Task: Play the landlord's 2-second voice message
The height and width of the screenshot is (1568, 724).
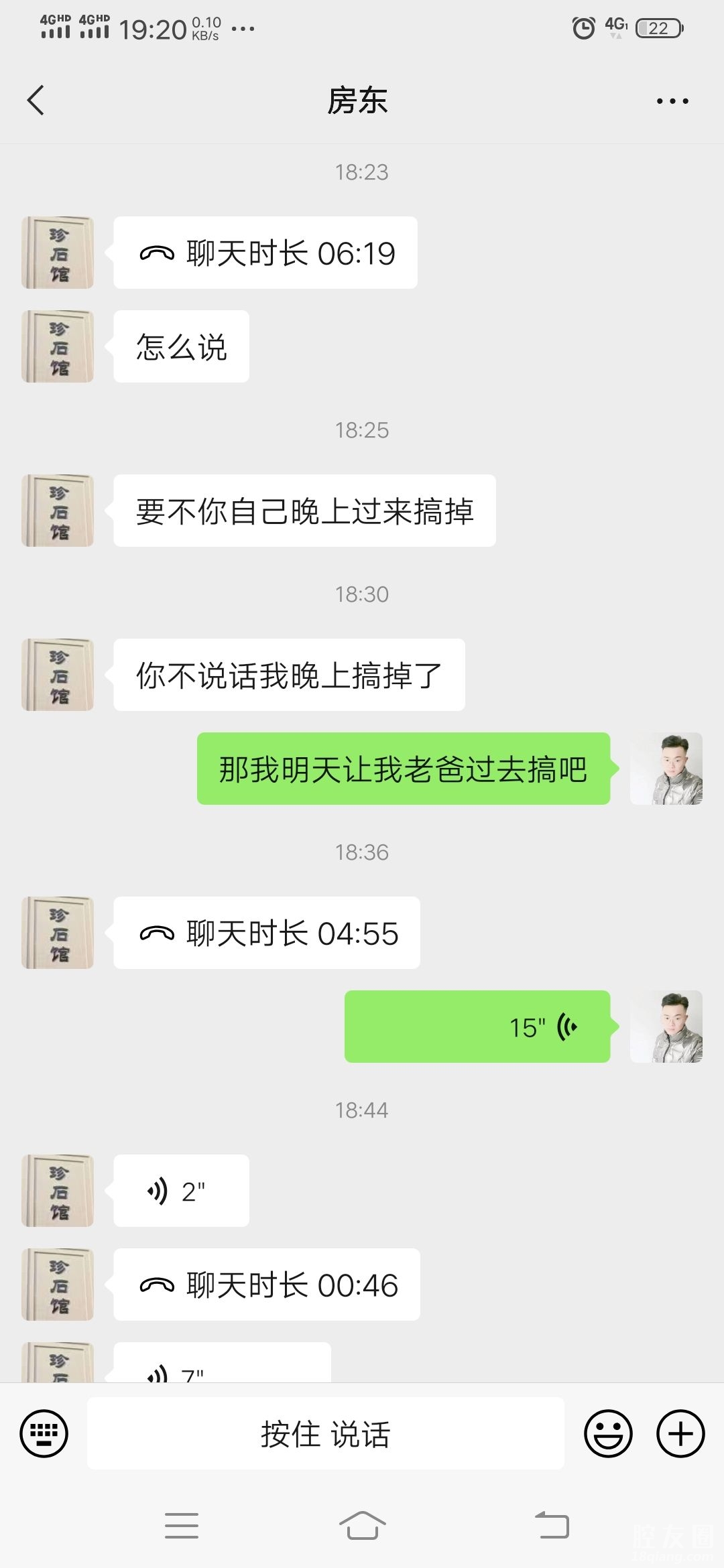Action: click(x=181, y=1191)
